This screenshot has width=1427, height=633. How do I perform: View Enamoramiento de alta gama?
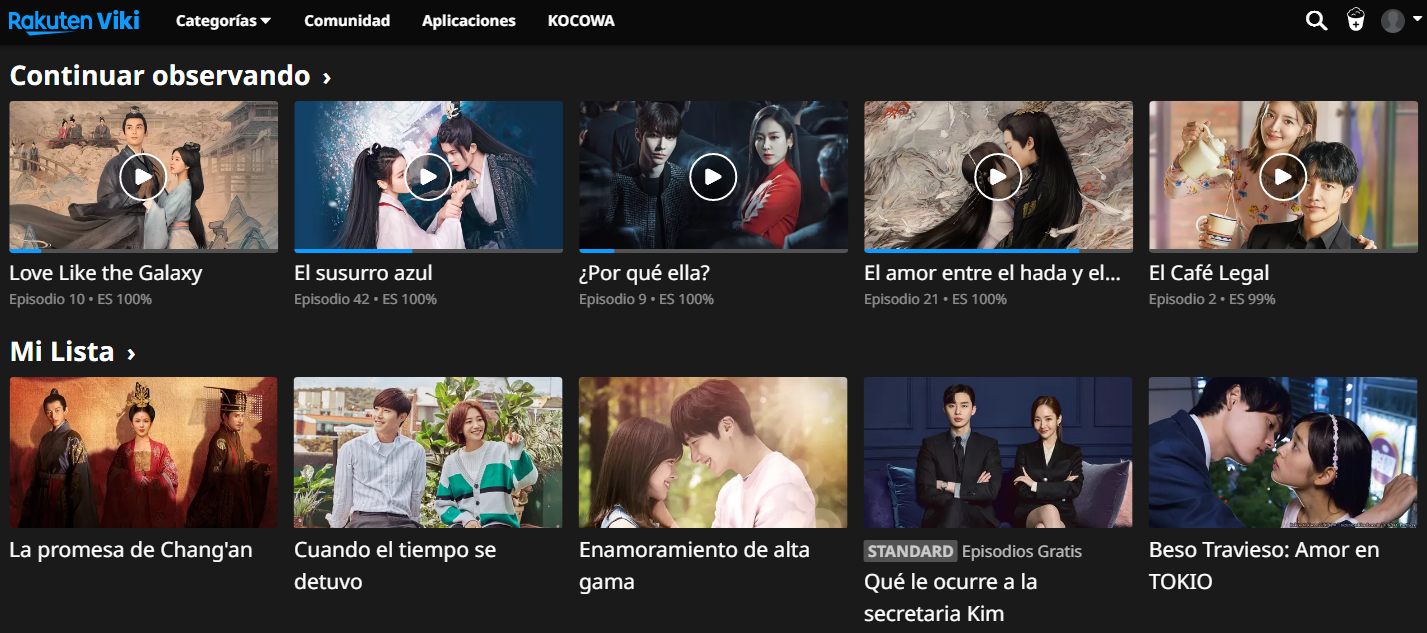point(713,452)
